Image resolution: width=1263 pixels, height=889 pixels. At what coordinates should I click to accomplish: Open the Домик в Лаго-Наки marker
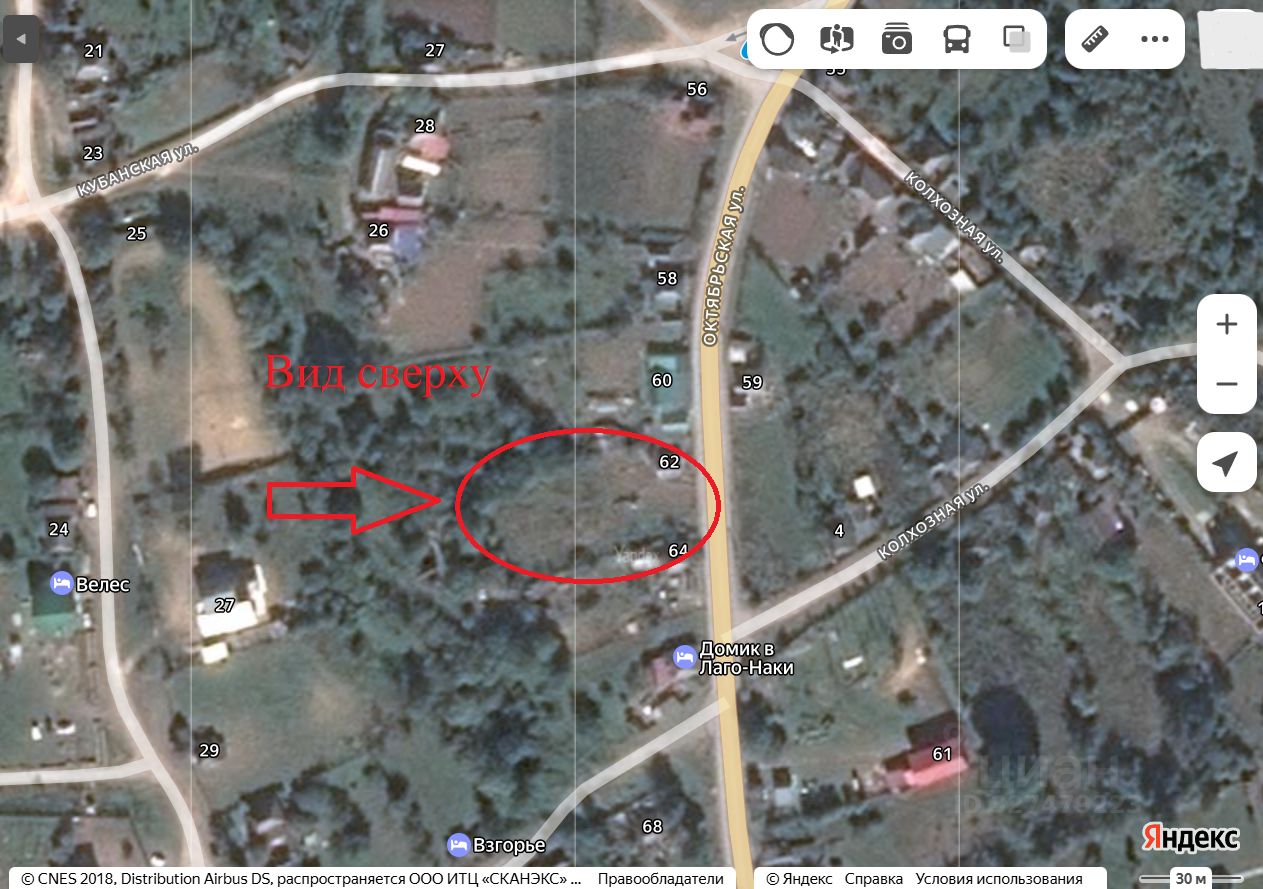tap(685, 657)
